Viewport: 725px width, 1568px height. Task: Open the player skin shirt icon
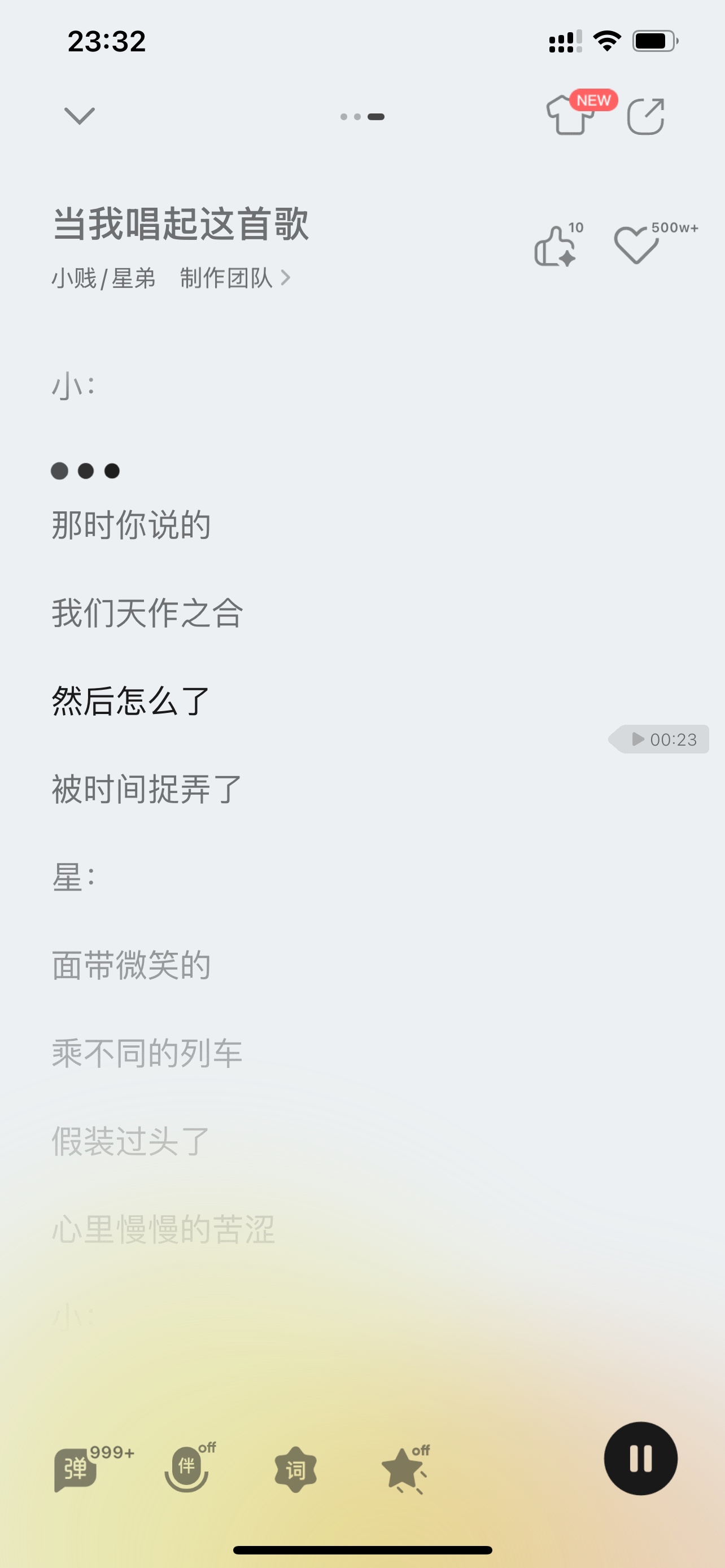click(570, 115)
